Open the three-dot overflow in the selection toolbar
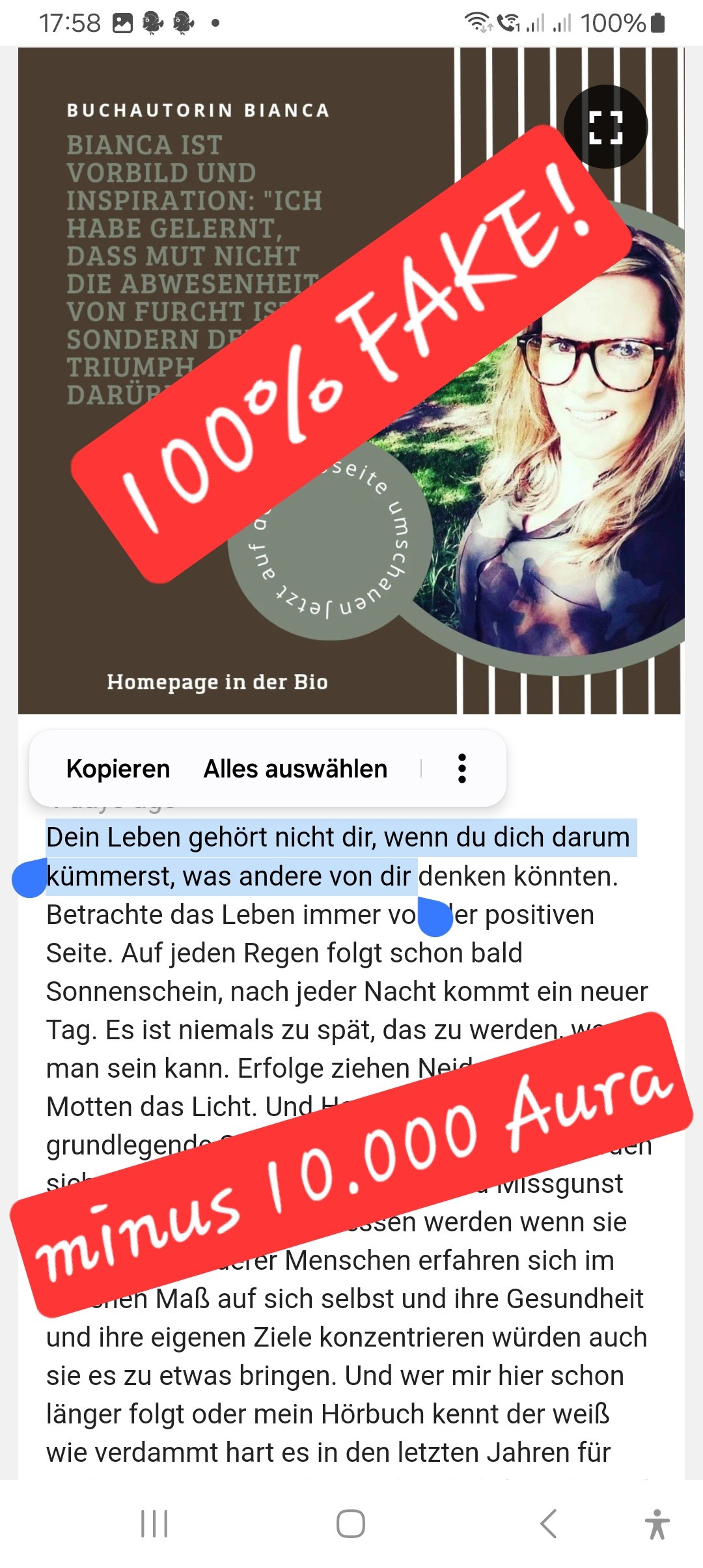Screen dimensions: 703x1568 462,768
